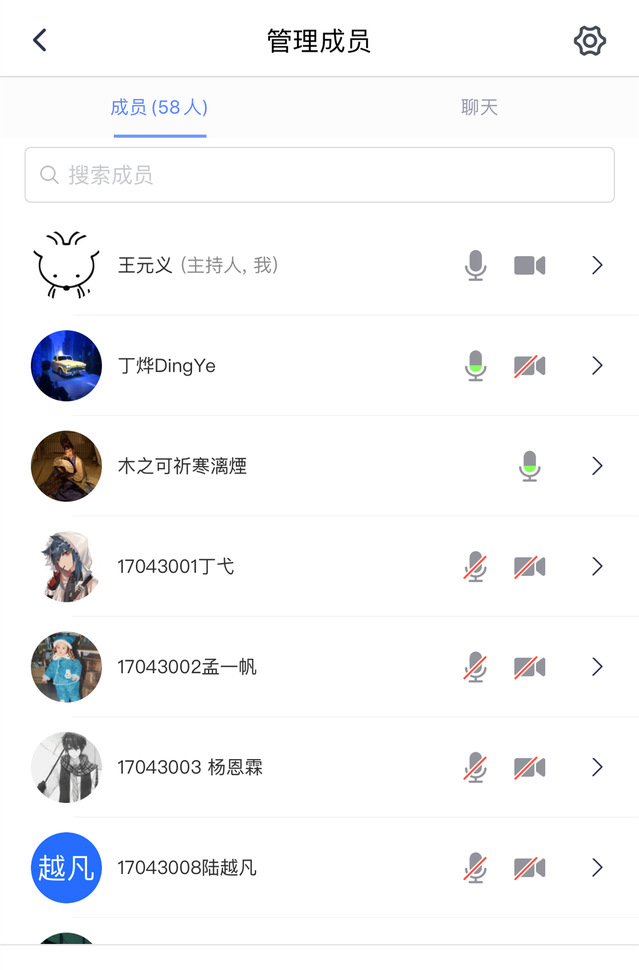Open the settings gear icon
Screen dimensions: 639x970
pos(590,40)
